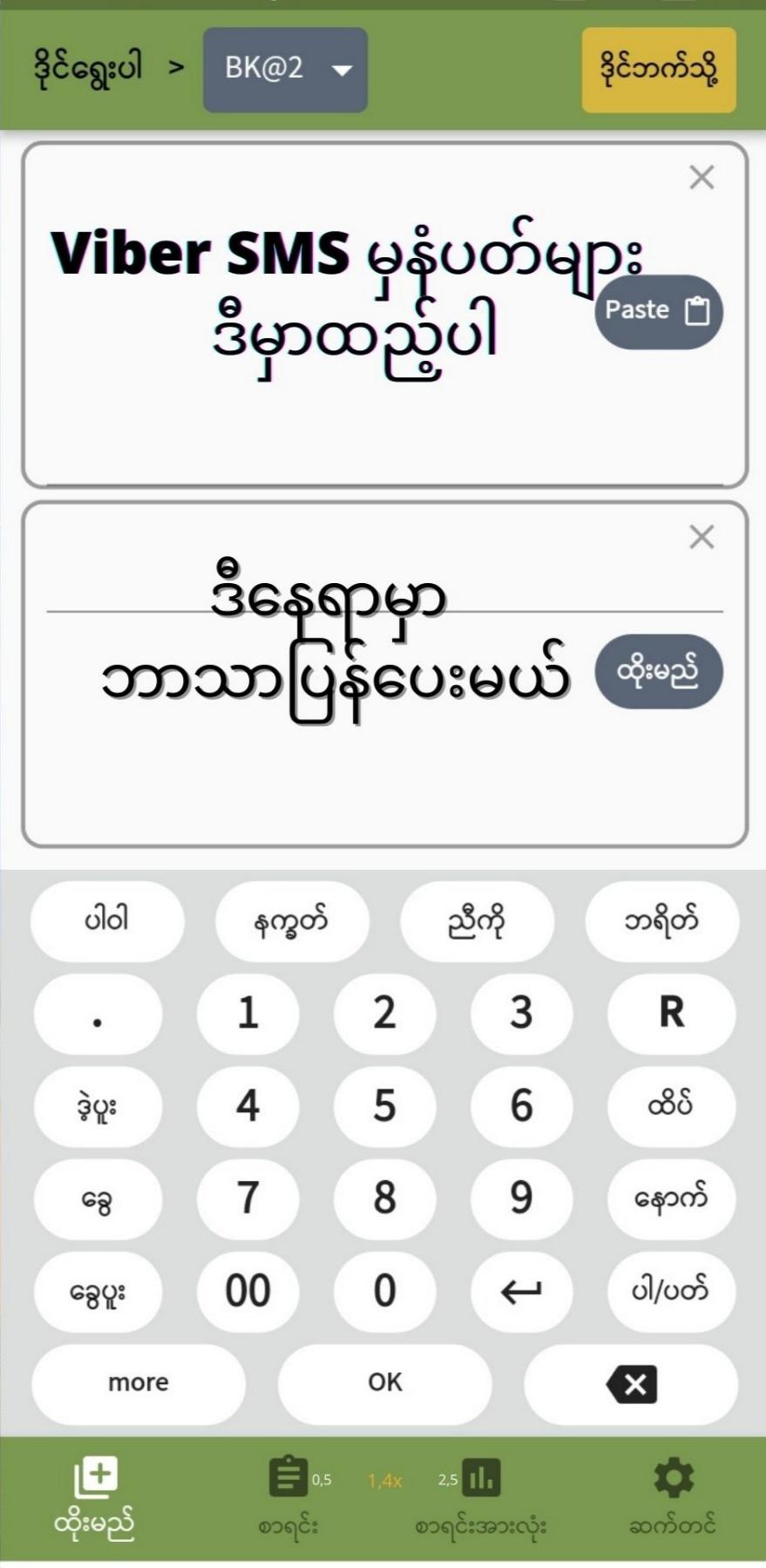Screen dimensions: 766x1568
Task: Tap the enter arrow key
Action: coord(521,1291)
